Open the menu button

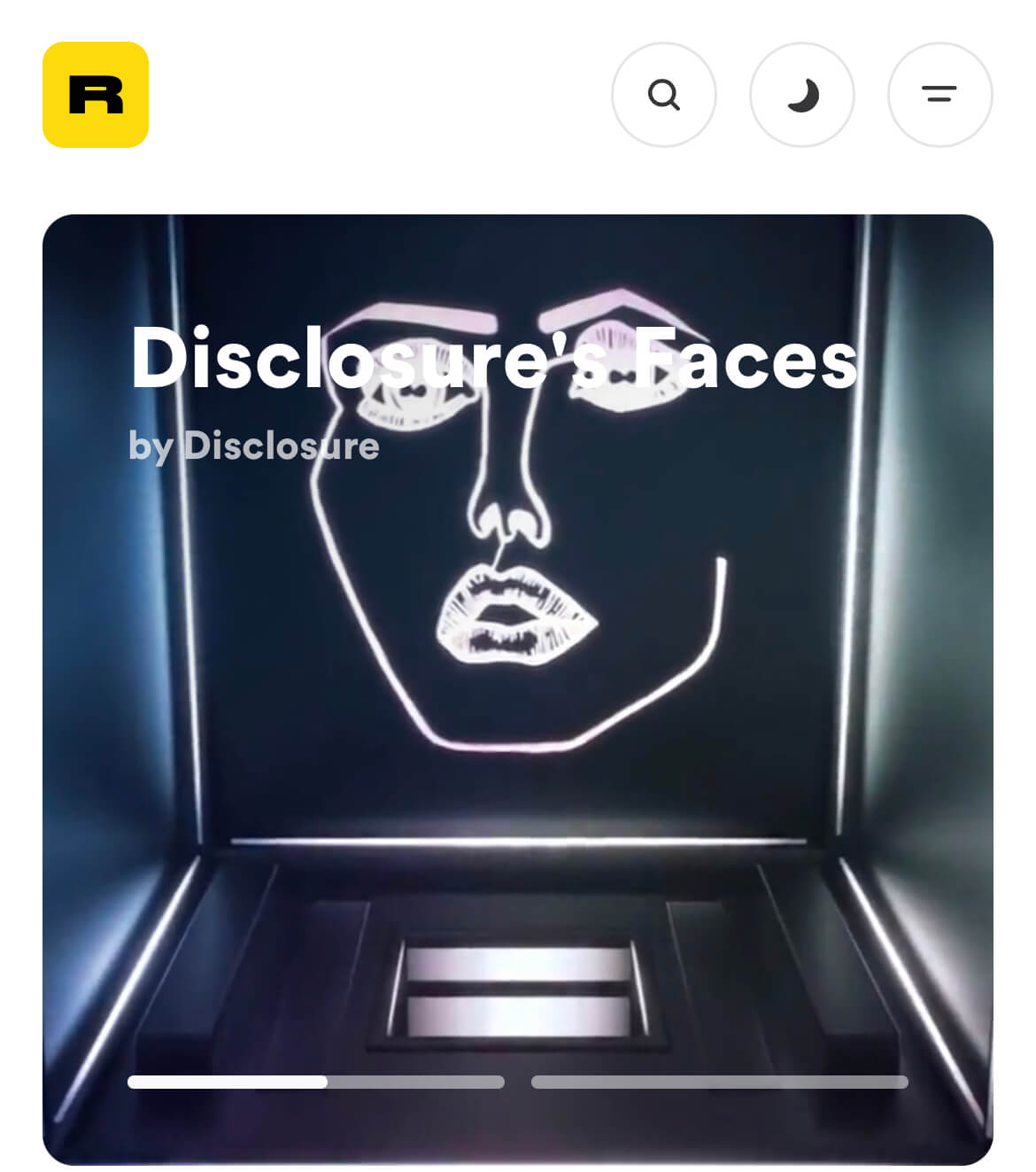click(x=939, y=95)
